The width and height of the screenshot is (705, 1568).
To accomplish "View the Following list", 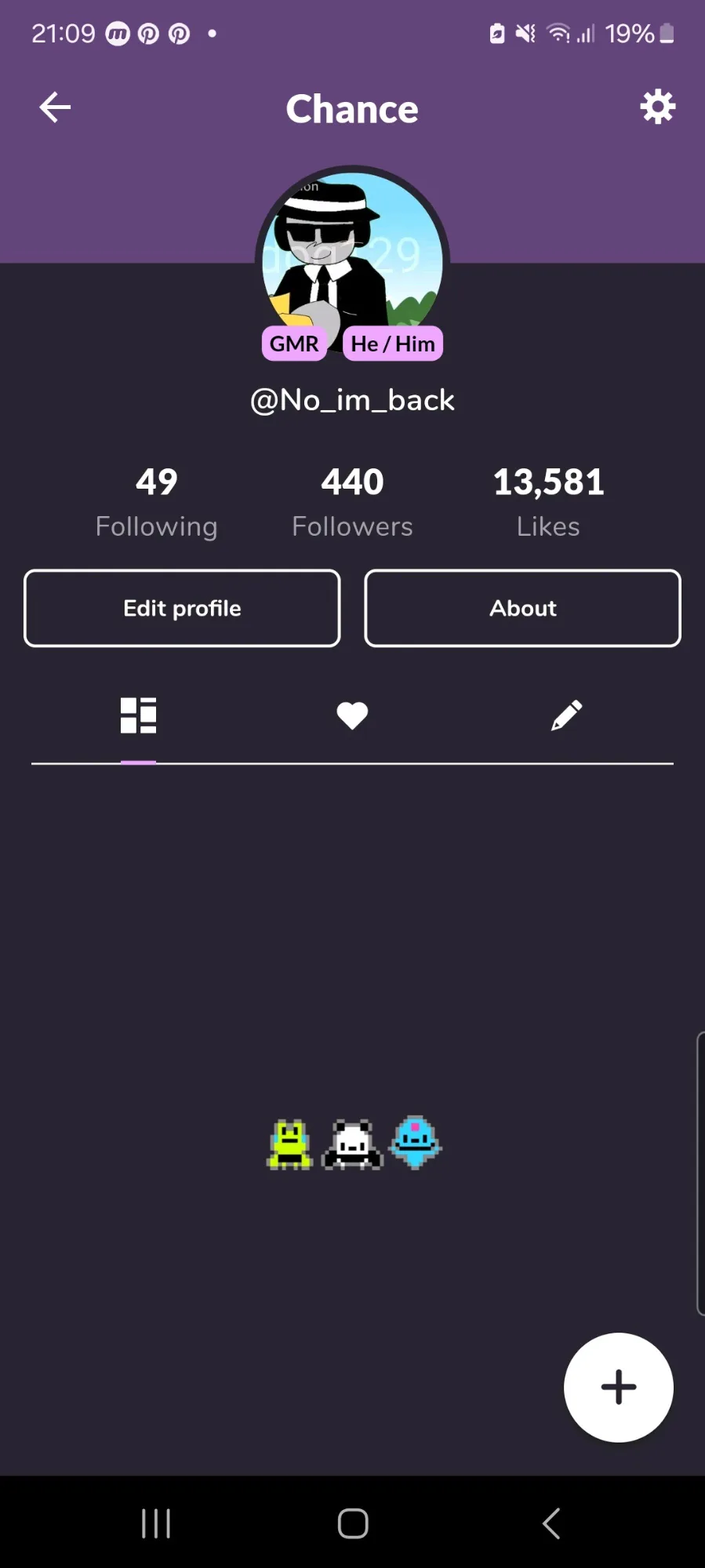I will click(156, 502).
